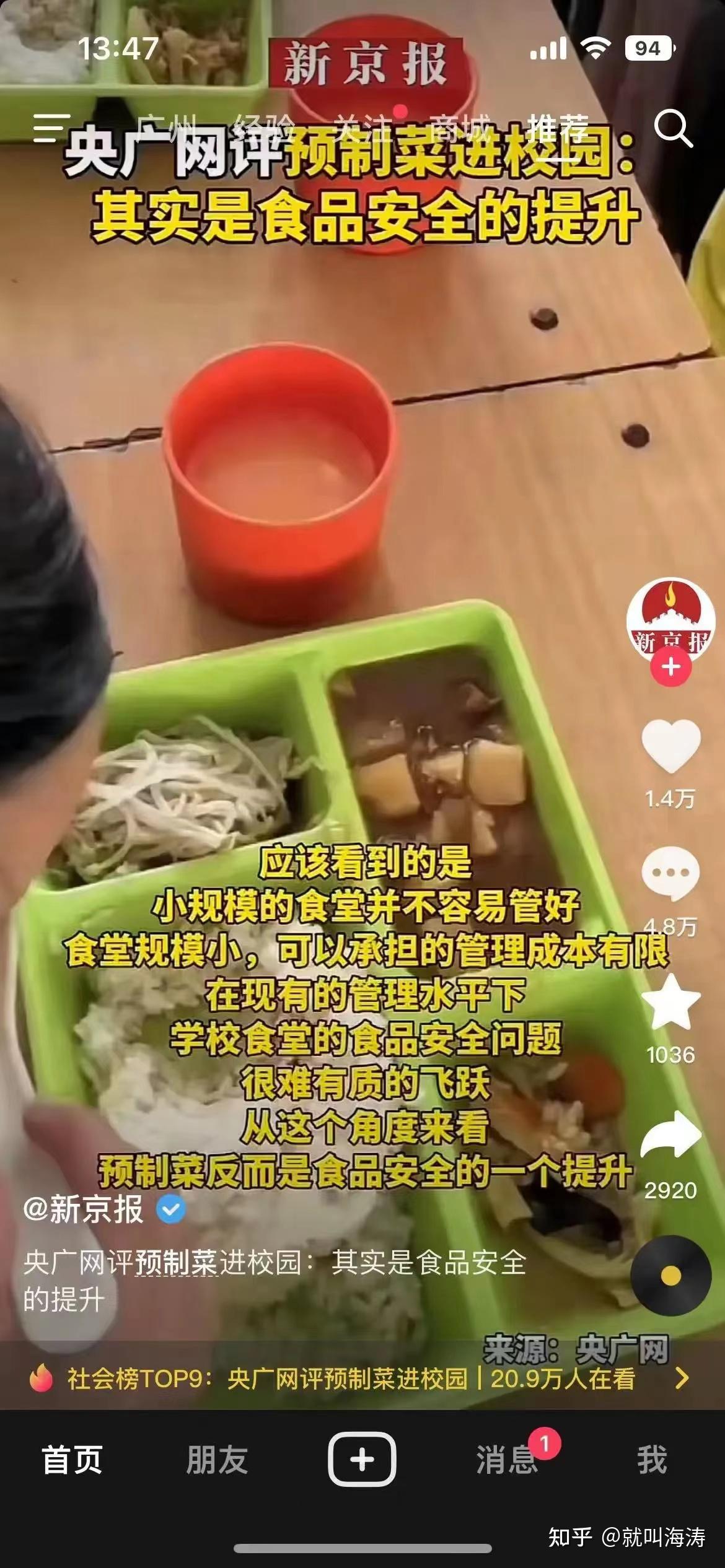Open the spinning music disc
725x1568 pixels.
[x=670, y=1275]
